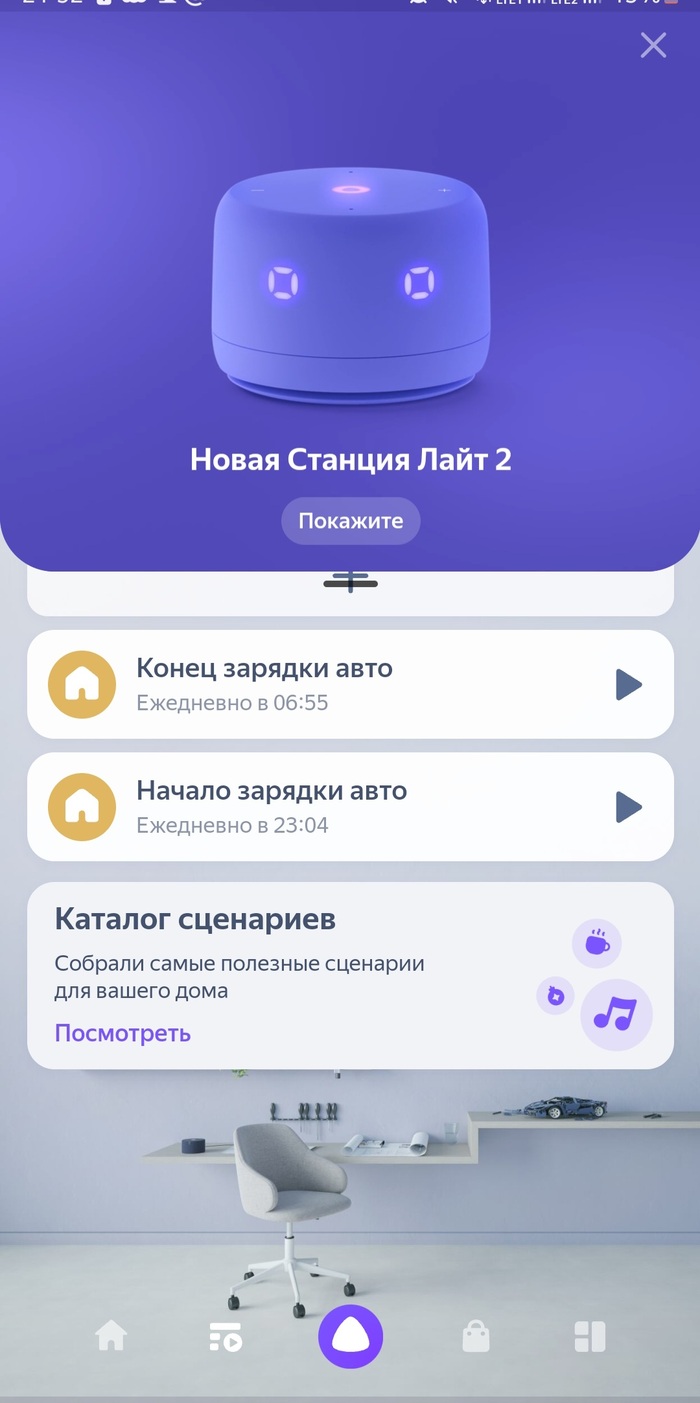The width and height of the screenshot is (700, 1403).
Task: Run the Конец зарядки авто scenario
Action: [628, 685]
